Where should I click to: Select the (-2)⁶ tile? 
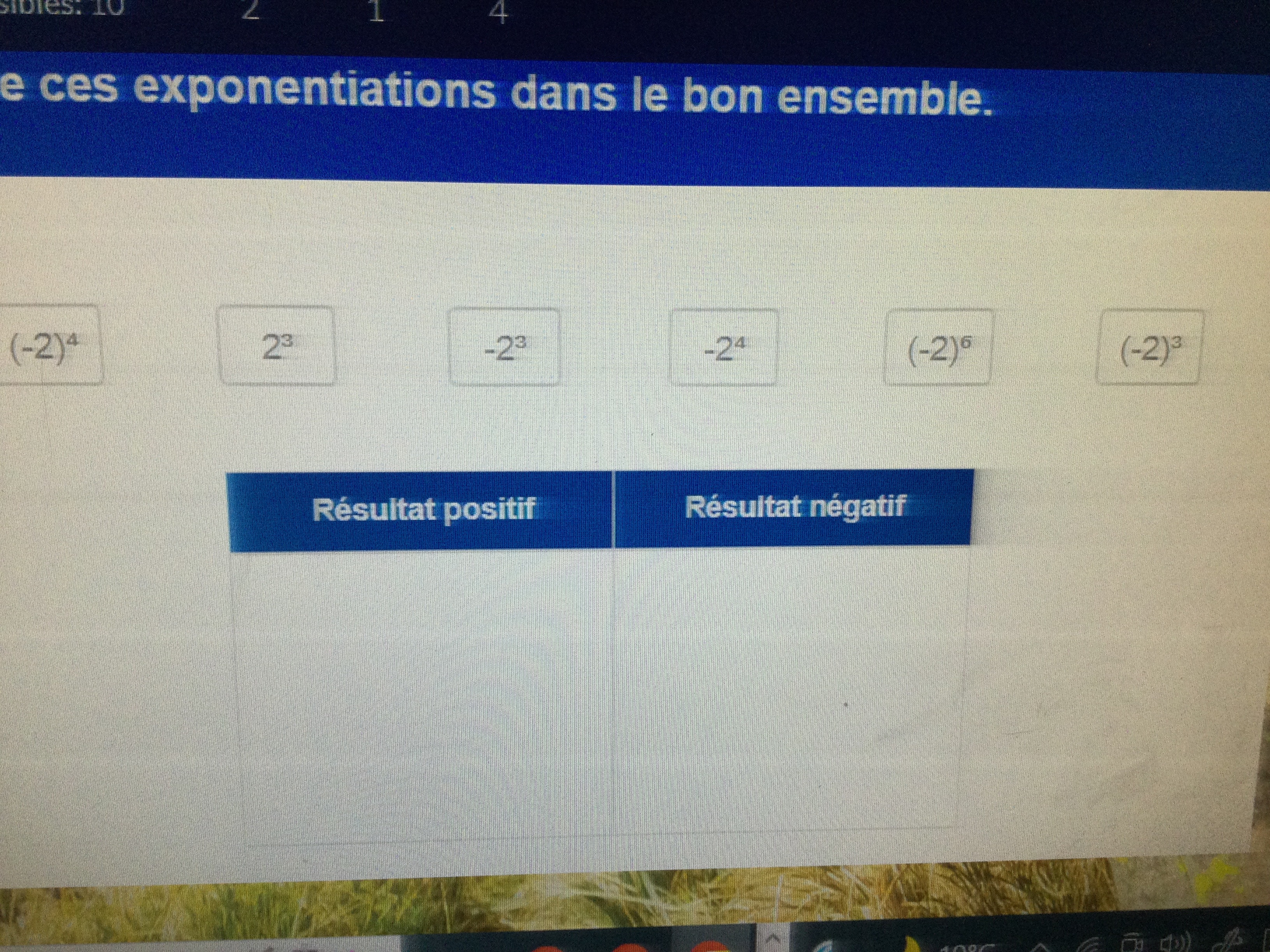(x=939, y=348)
